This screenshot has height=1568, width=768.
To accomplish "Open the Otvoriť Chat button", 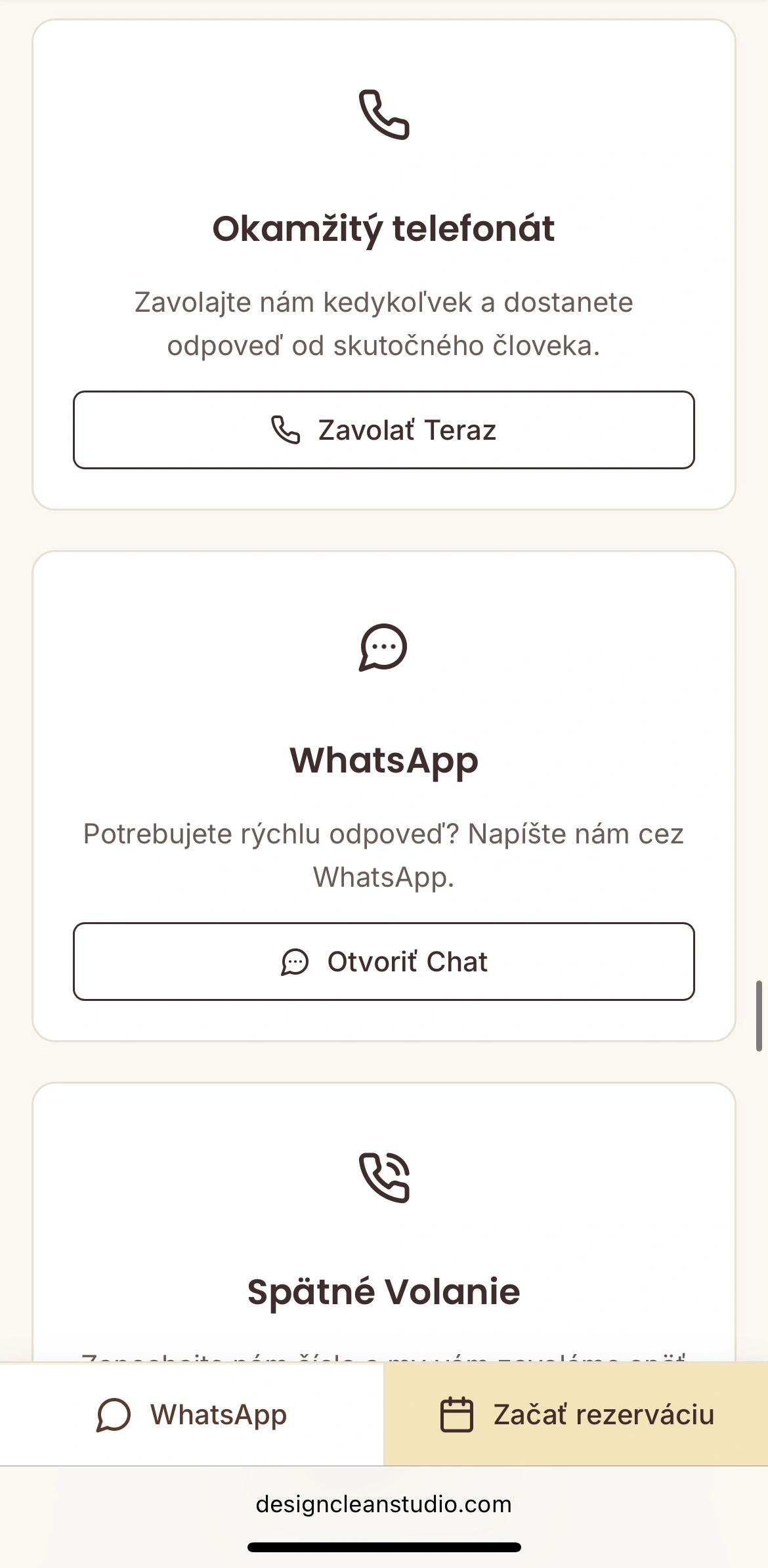I will [x=383, y=962].
